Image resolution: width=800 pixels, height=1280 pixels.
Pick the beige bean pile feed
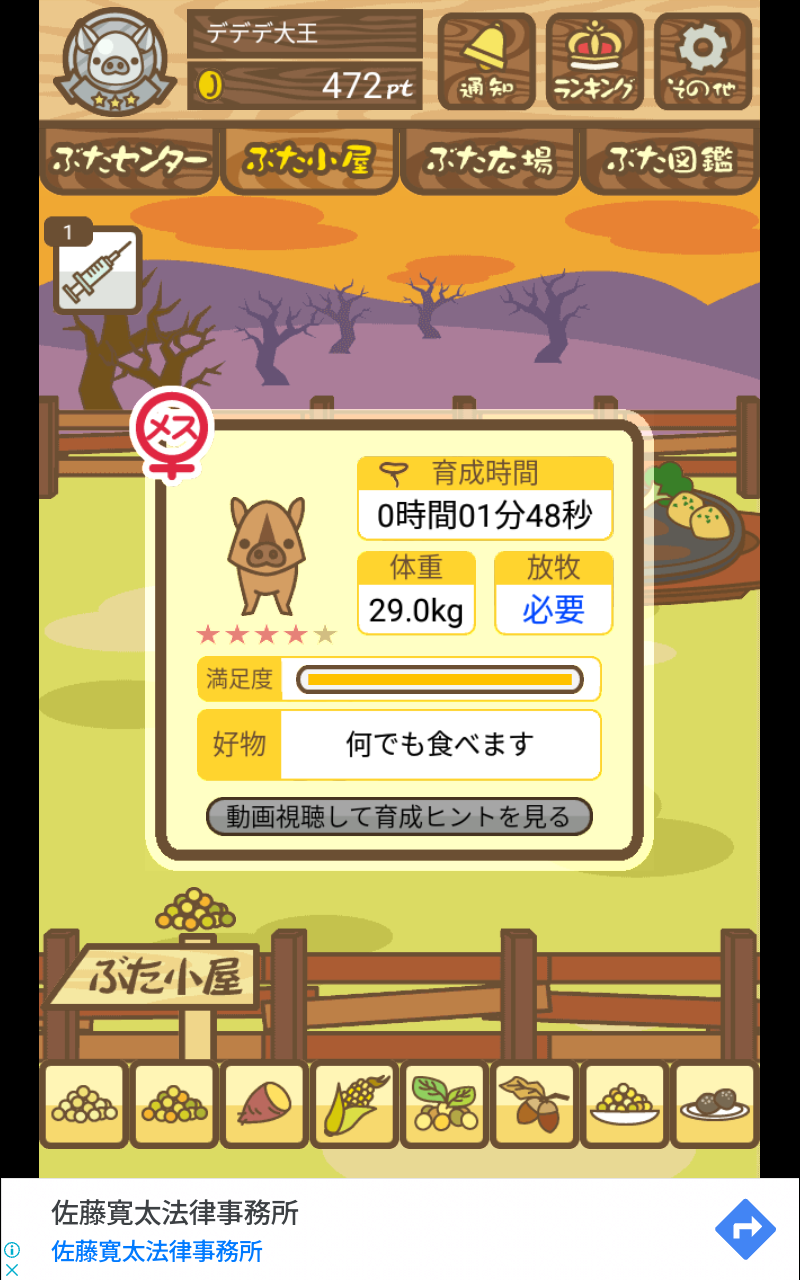[84, 1104]
